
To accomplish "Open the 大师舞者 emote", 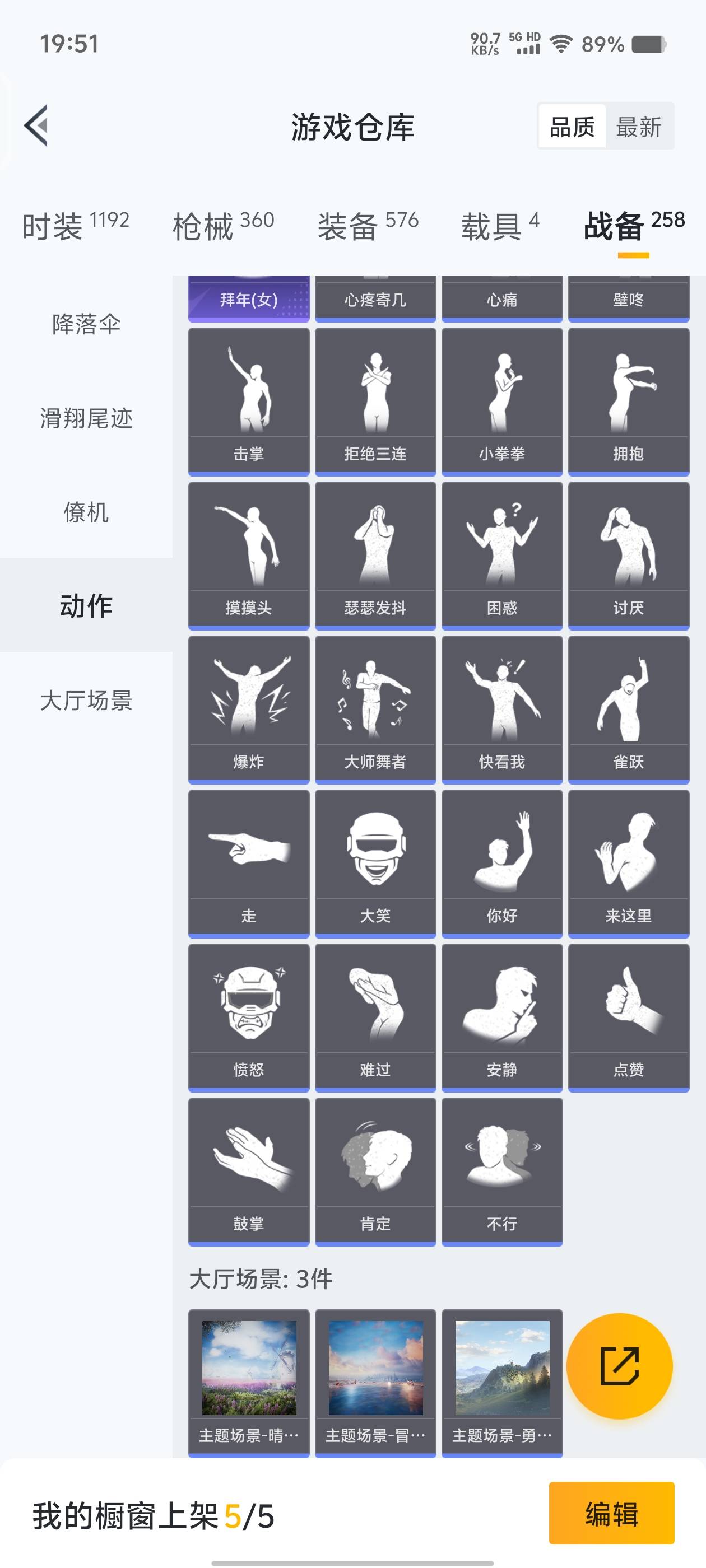I will coord(375,708).
